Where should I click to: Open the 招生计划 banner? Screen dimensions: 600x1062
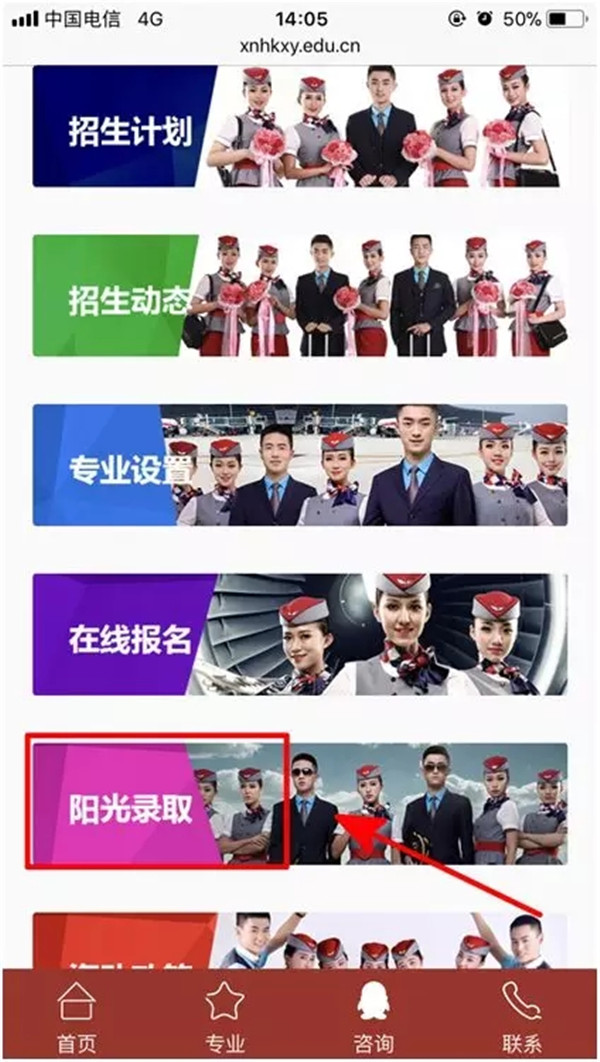[299, 126]
